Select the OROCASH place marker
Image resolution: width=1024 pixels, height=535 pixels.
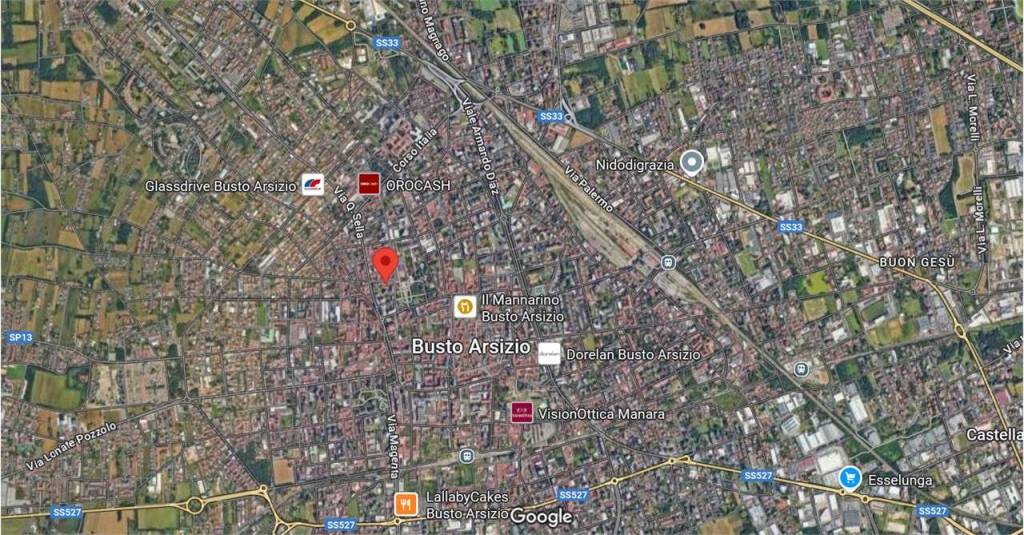coord(369,184)
